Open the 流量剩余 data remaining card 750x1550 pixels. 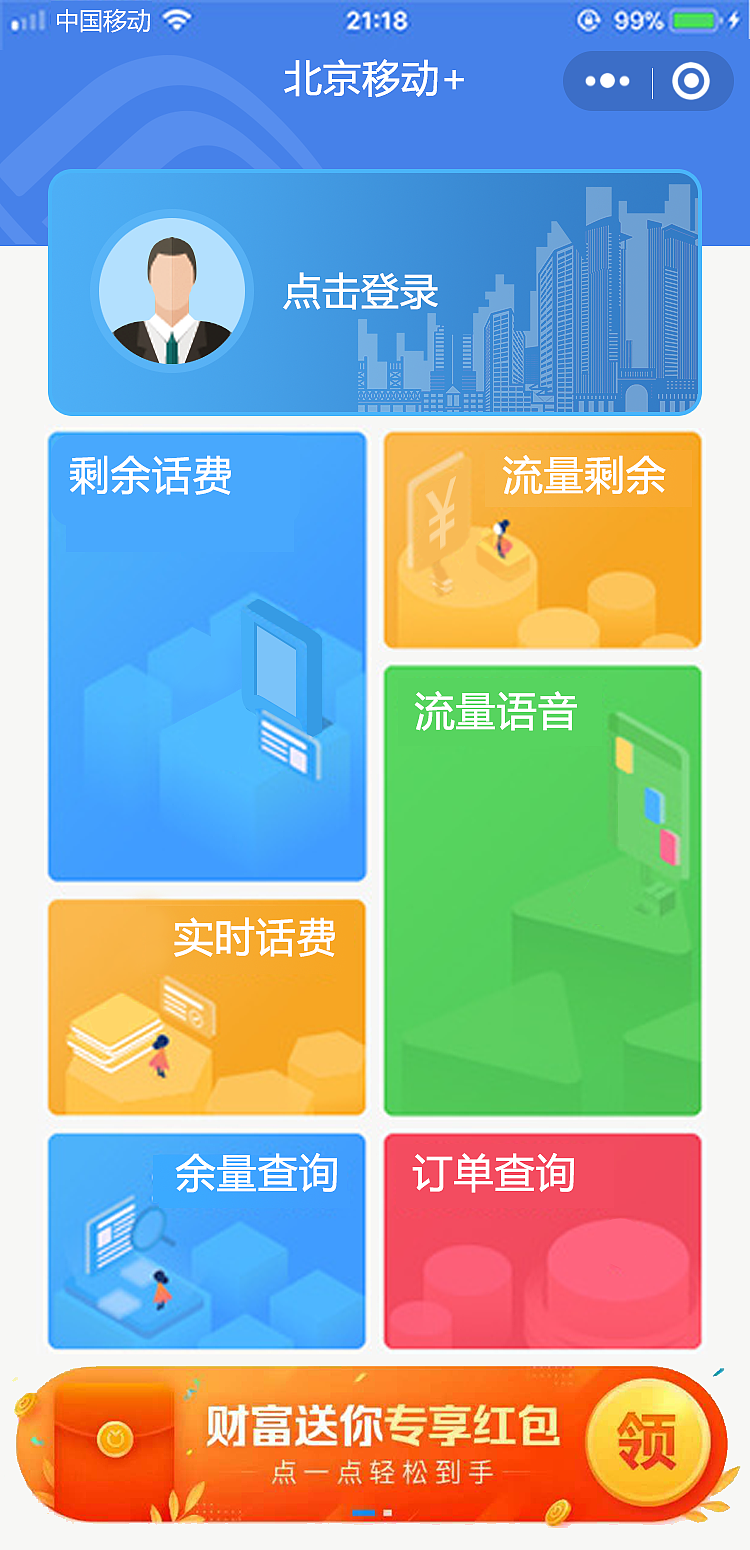(x=542, y=540)
